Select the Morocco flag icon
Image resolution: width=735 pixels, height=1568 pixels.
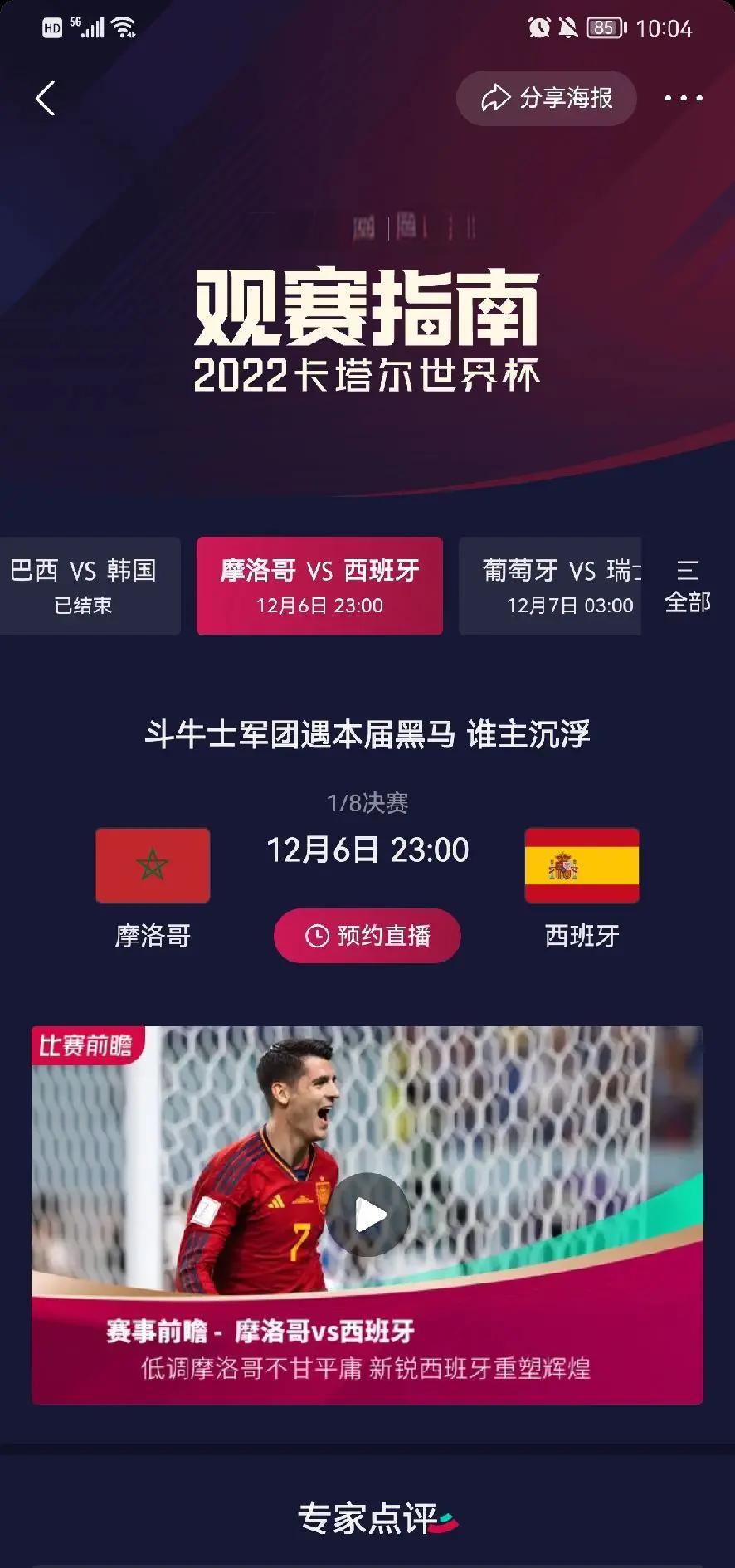(153, 865)
